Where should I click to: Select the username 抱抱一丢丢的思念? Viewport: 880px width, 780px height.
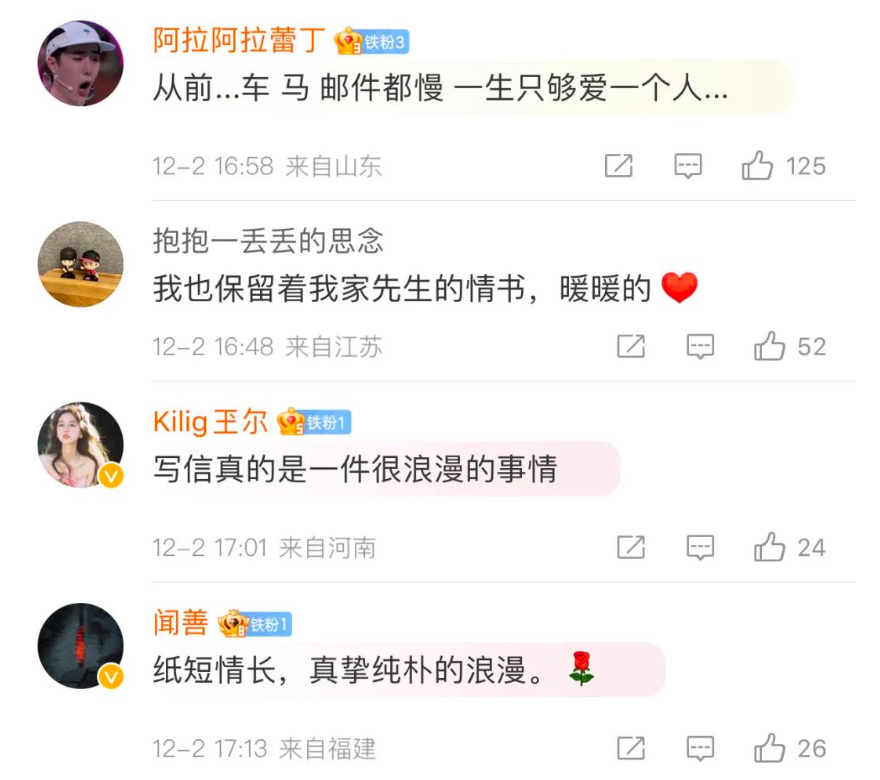(268, 240)
